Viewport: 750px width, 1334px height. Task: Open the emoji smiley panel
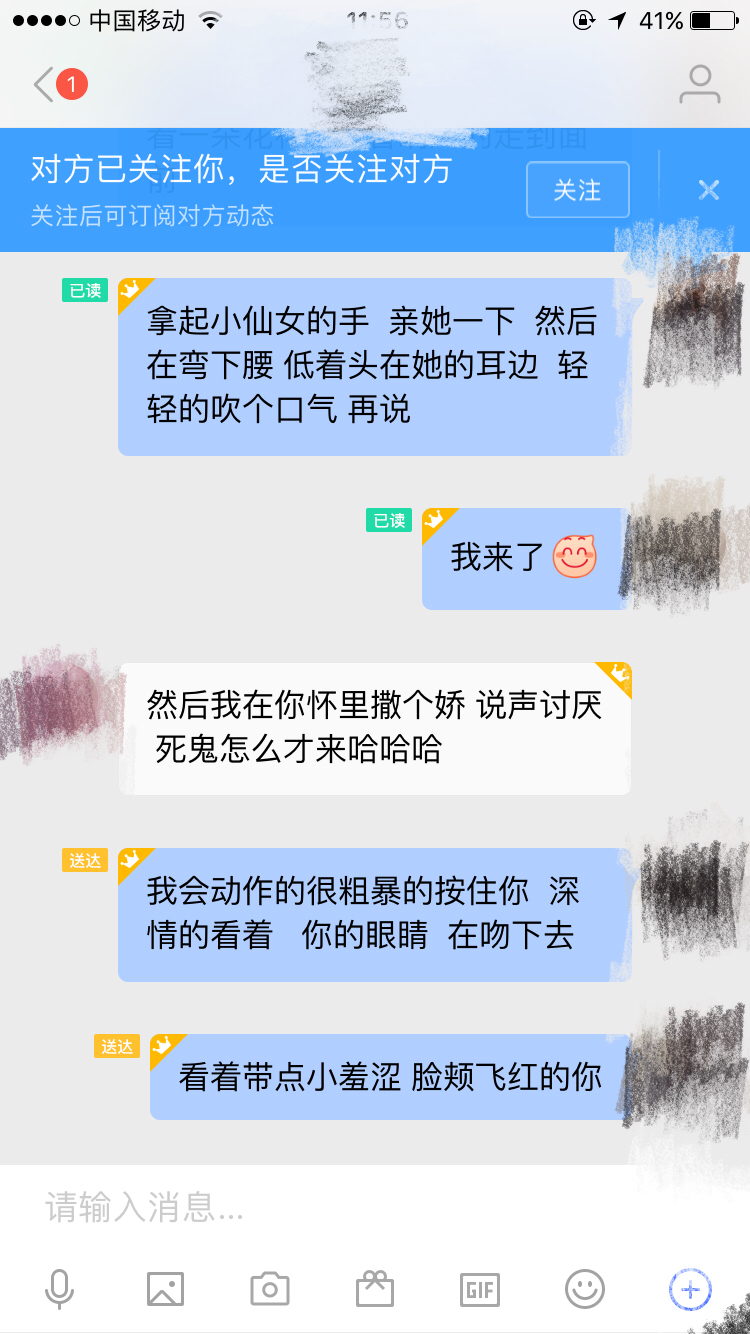coord(584,1289)
